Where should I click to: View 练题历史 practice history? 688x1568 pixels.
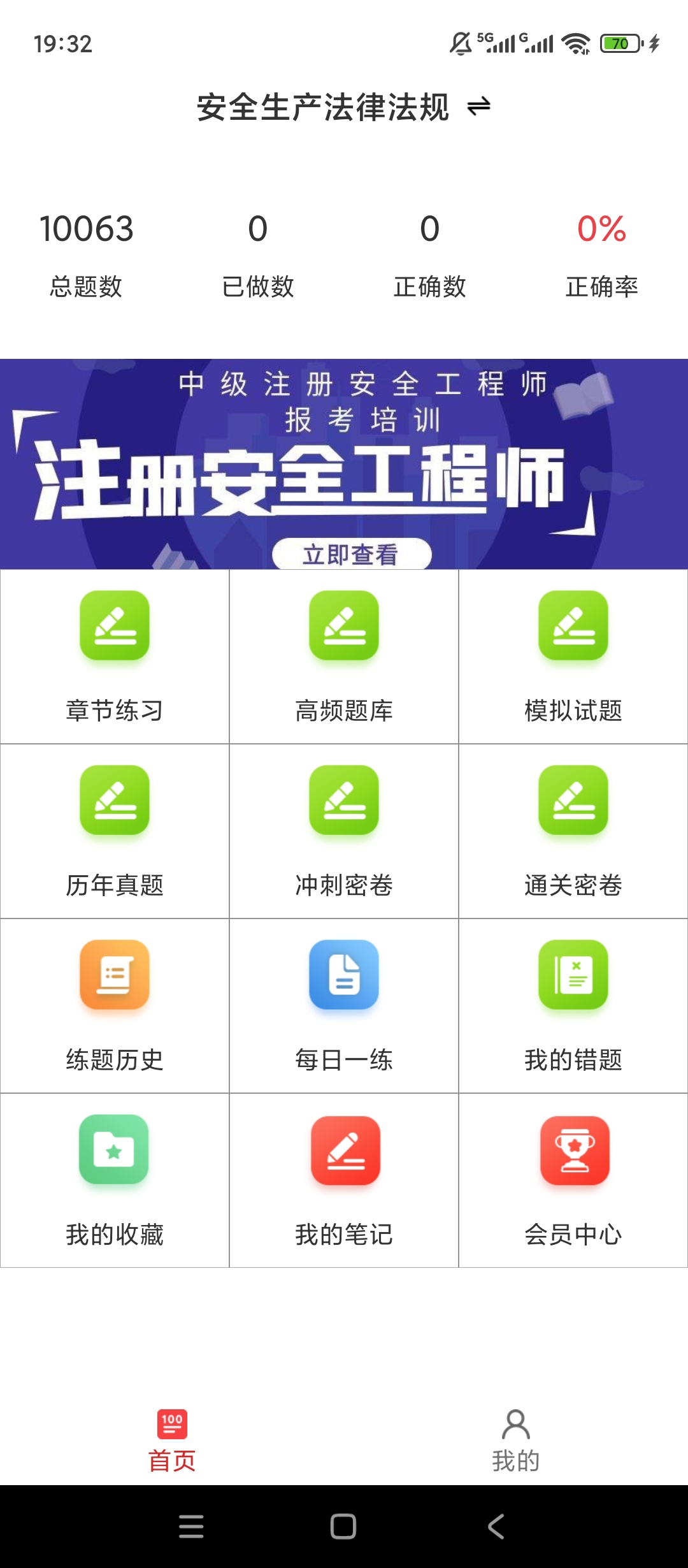click(115, 1006)
